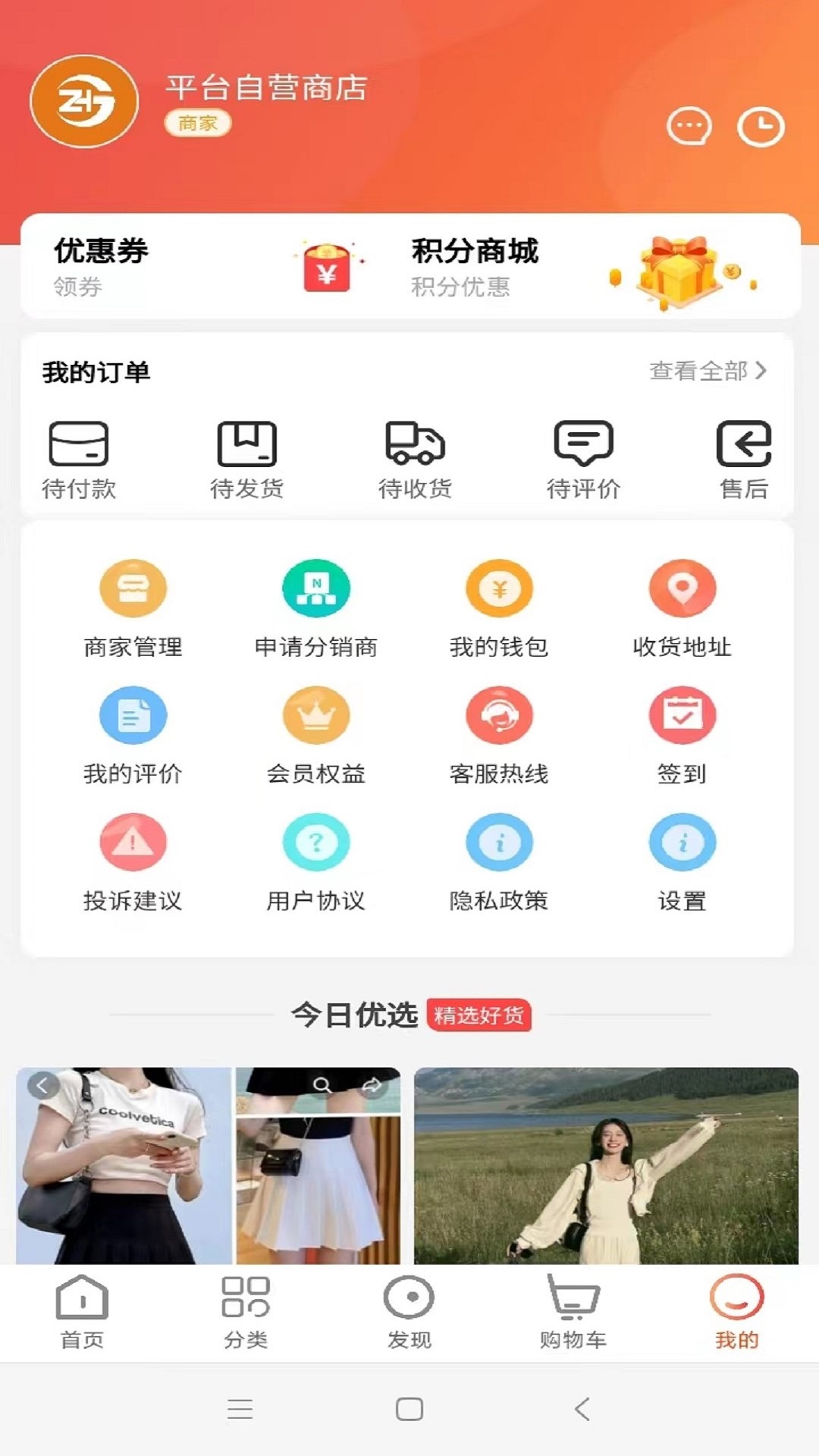The height and width of the screenshot is (1456, 819).
Task: Open the 积分商城 points mall
Action: click(x=474, y=254)
